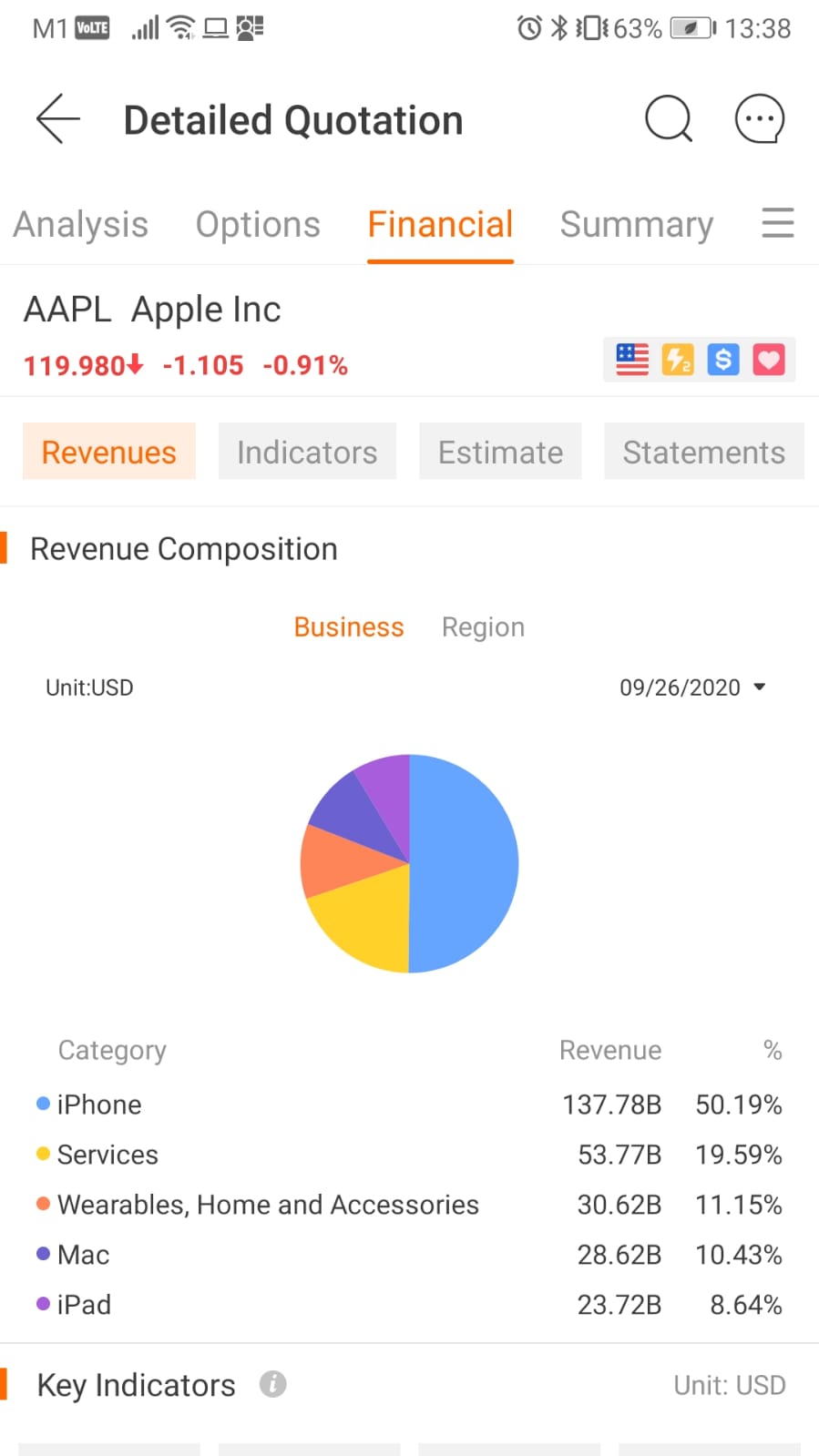
Task: Show revenue composition by Region
Action: click(x=483, y=627)
